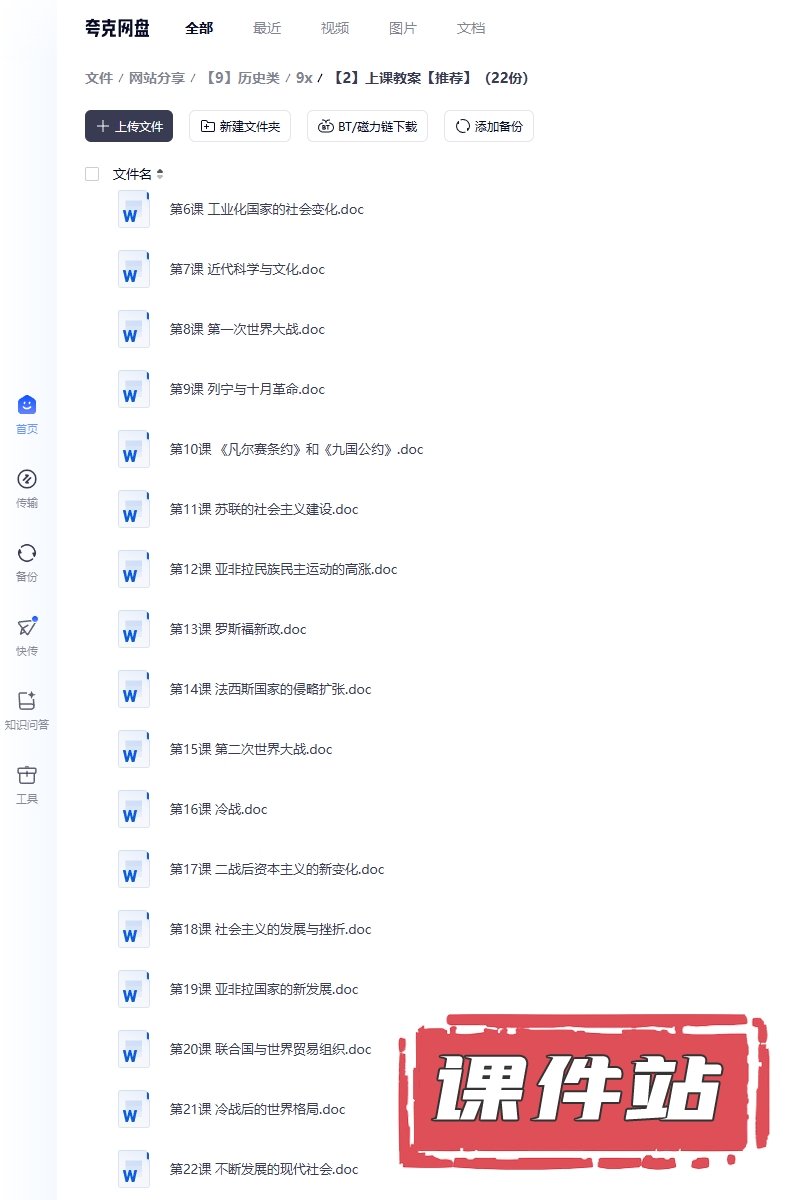Open 知识问答 in the sidebar
800x1200 pixels.
(27, 710)
